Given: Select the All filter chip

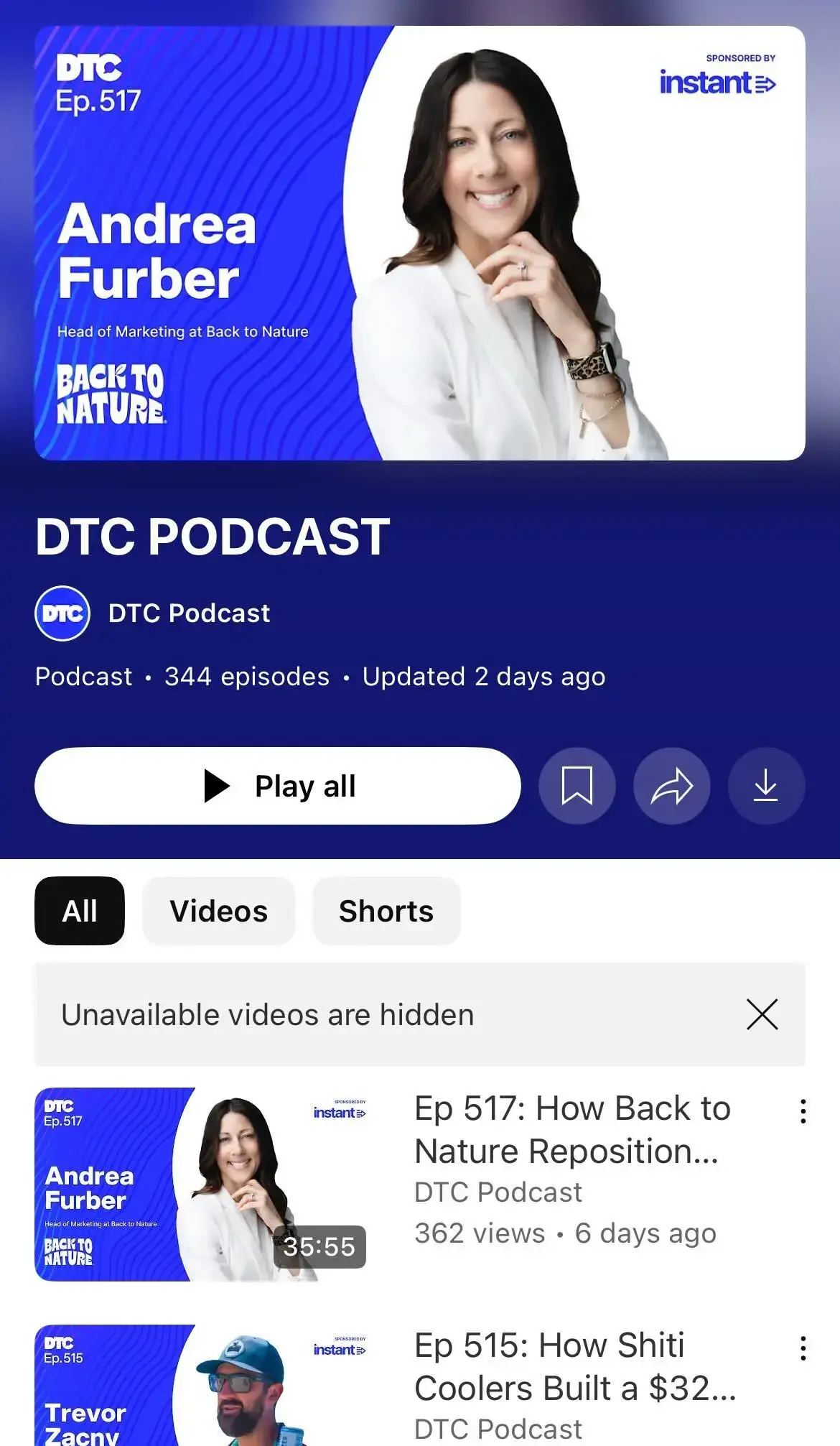Looking at the screenshot, I should (79, 911).
